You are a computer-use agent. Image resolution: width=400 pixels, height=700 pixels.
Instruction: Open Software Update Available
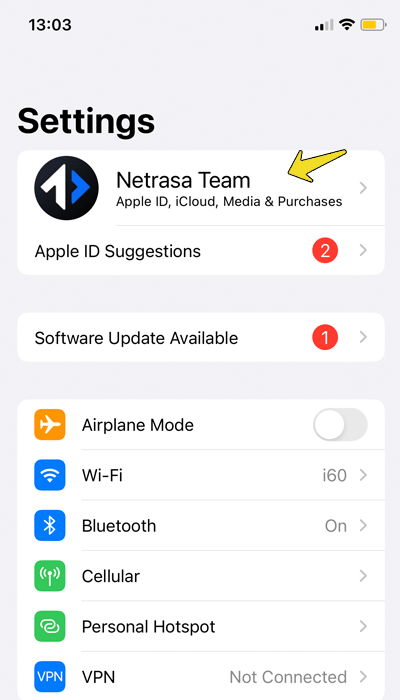(x=200, y=338)
